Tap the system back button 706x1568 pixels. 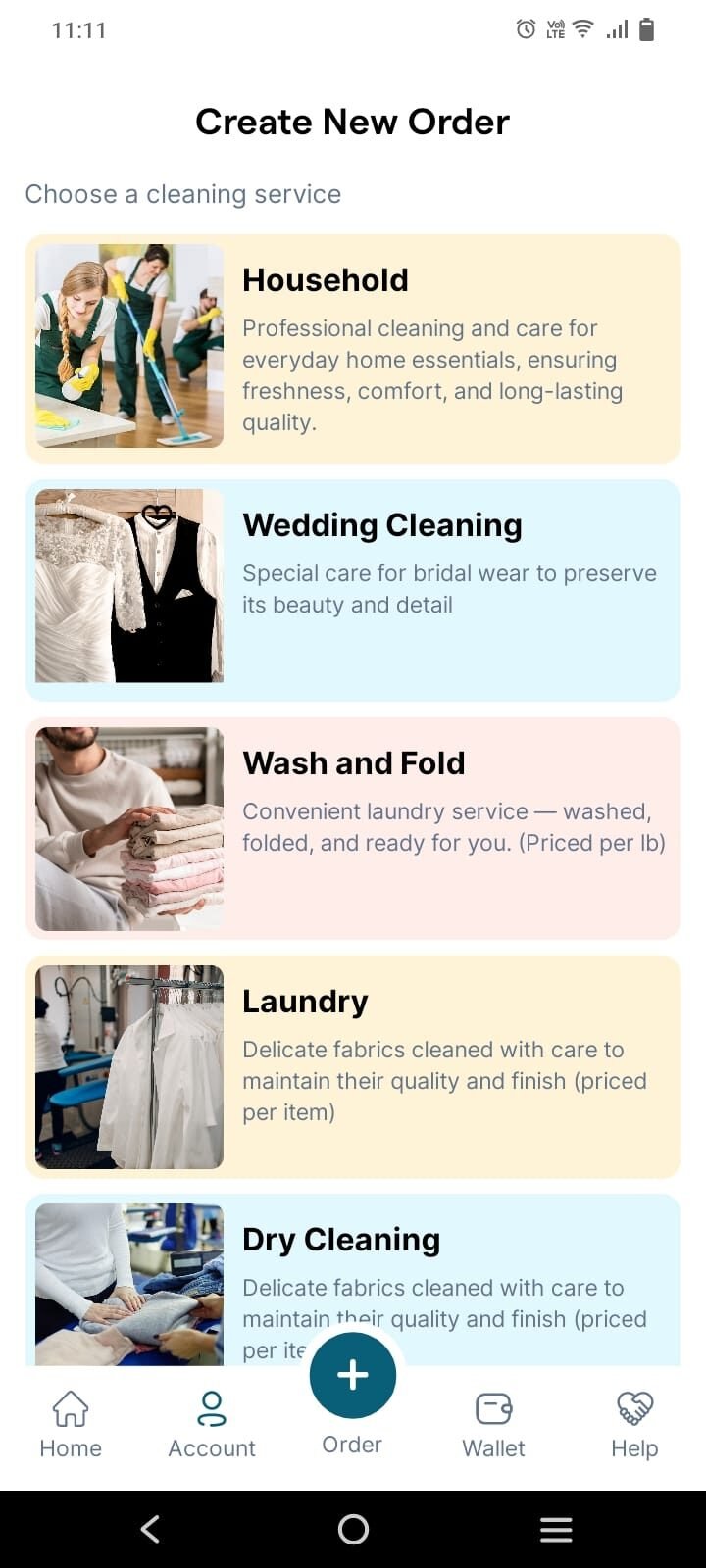[150, 1529]
